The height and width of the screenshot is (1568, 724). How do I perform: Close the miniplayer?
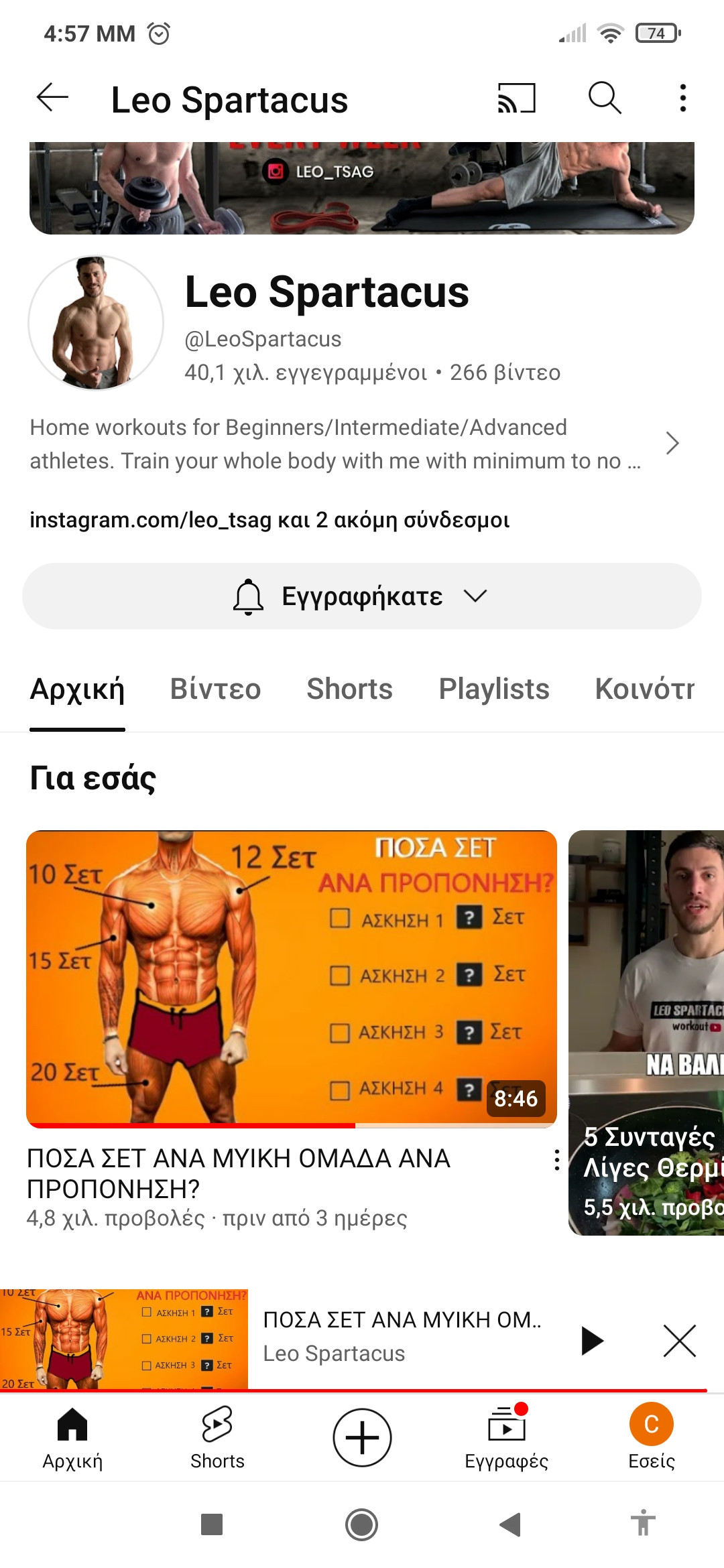[680, 1340]
